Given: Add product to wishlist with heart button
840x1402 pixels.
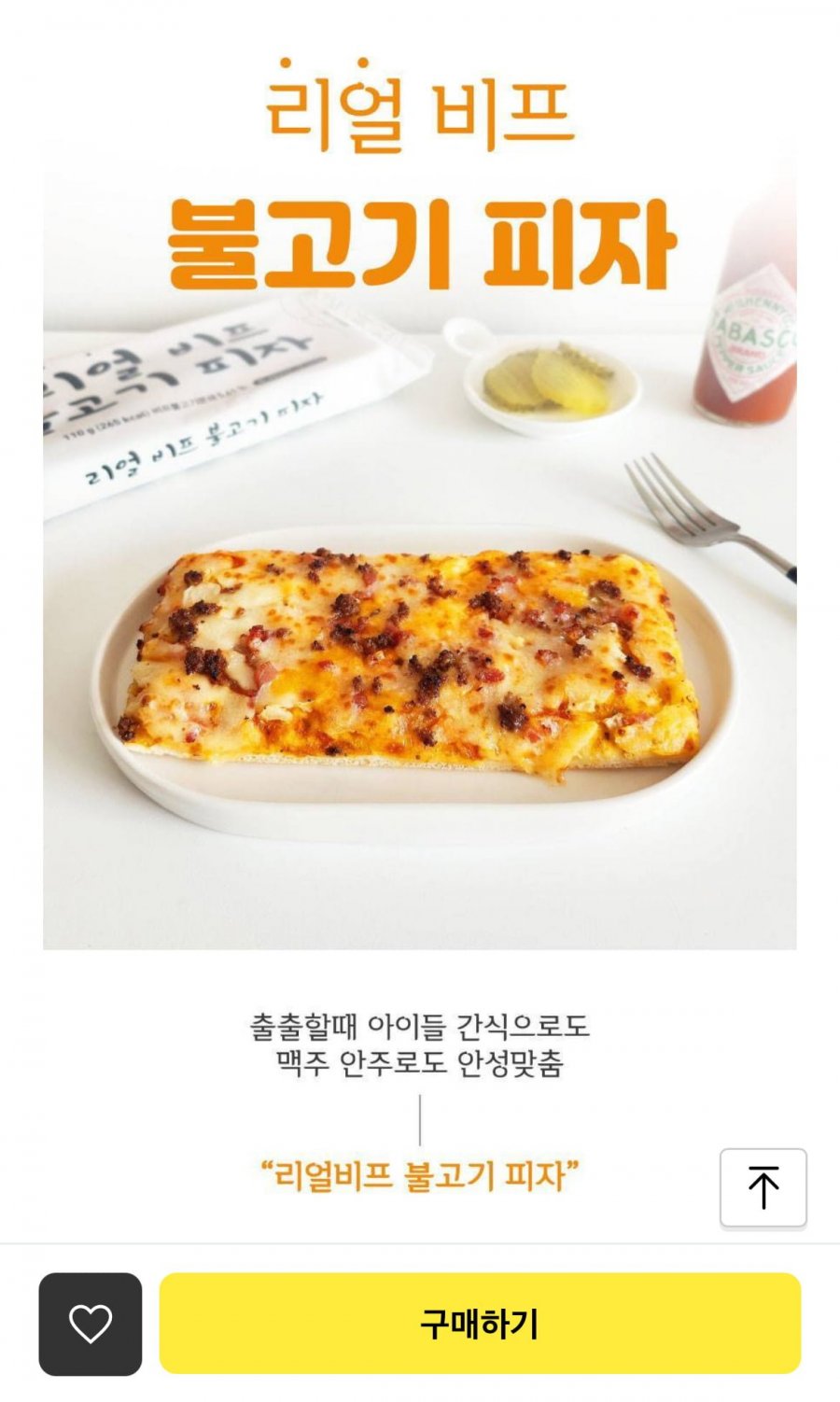Looking at the screenshot, I should tap(91, 1324).
